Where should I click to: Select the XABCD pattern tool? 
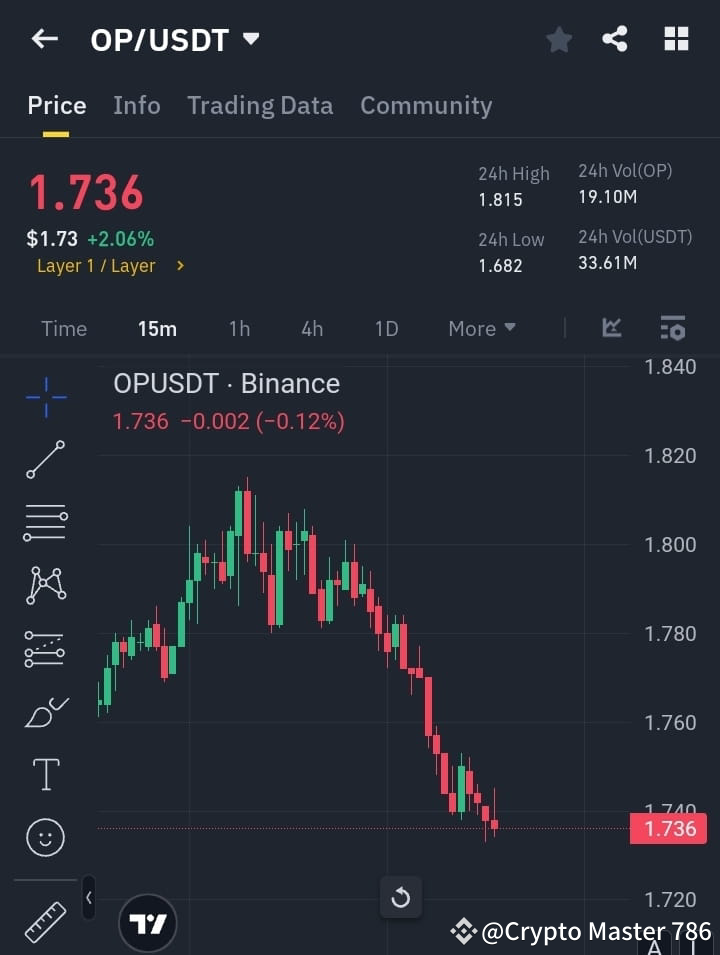pos(45,587)
